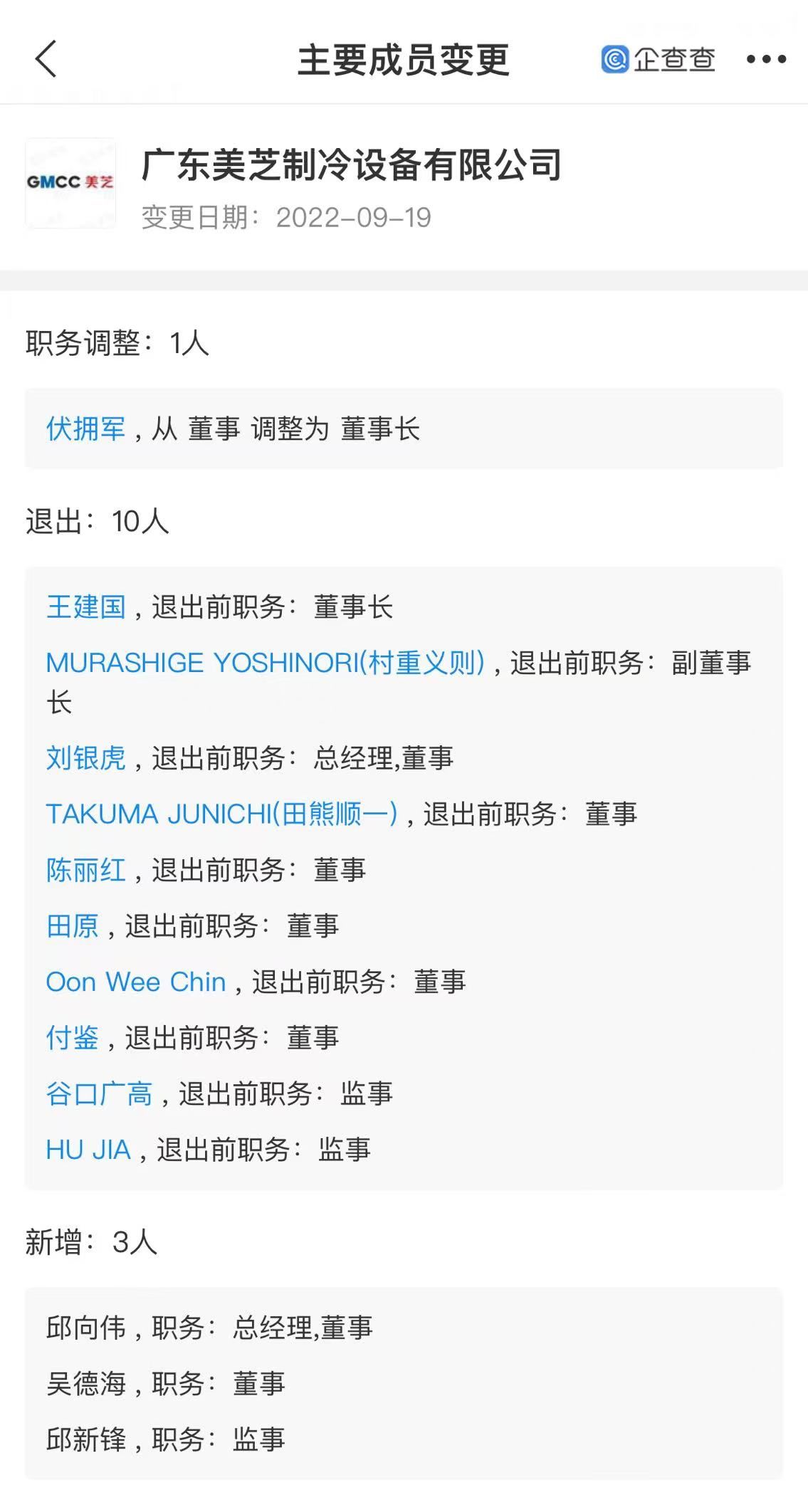This screenshot has height=1512, width=808.
Task: View MURASHIGE YOSHINORI(村重义则) details
Action: coord(265,663)
